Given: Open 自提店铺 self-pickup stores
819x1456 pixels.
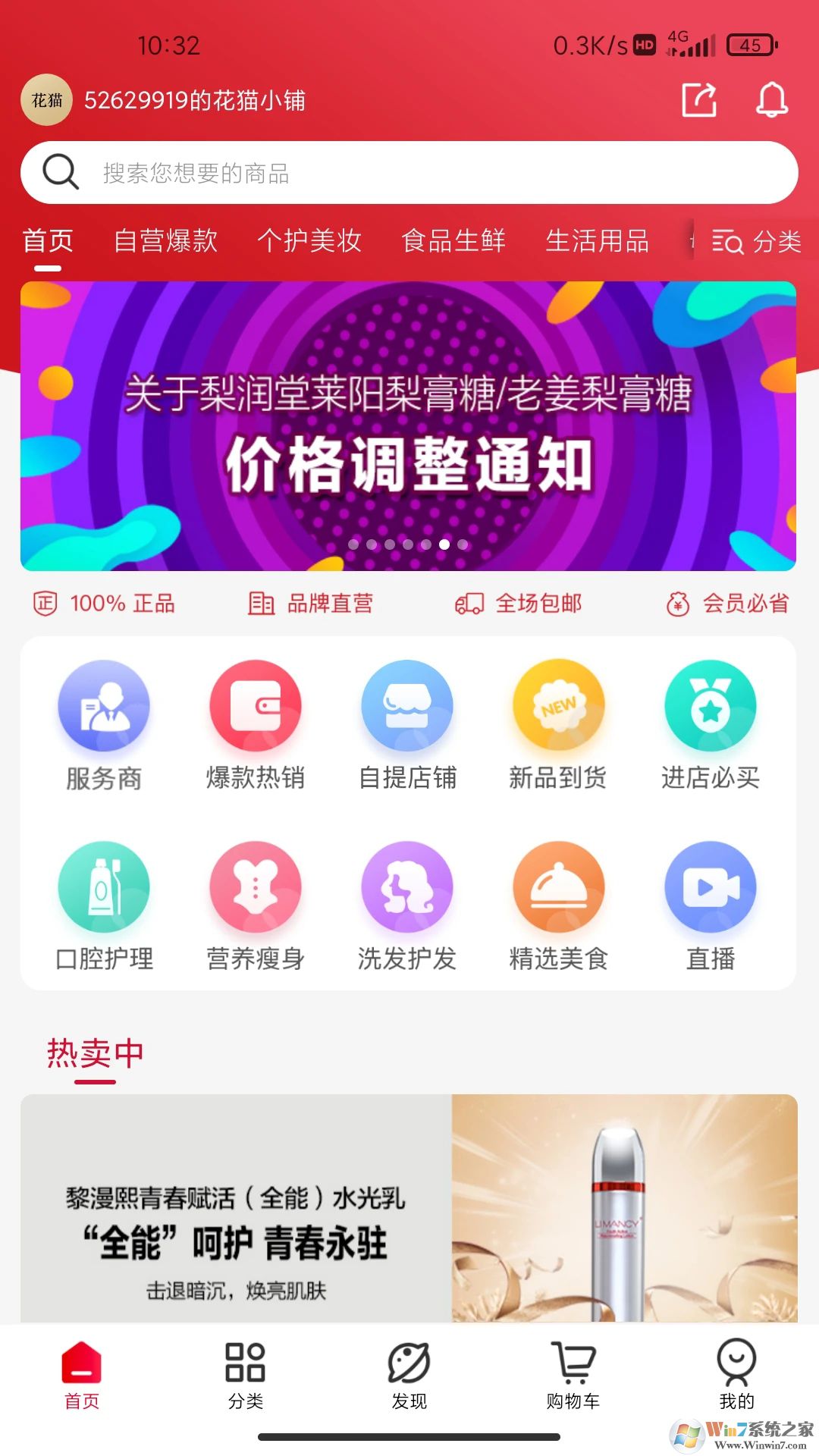Looking at the screenshot, I should pyautogui.click(x=407, y=705).
